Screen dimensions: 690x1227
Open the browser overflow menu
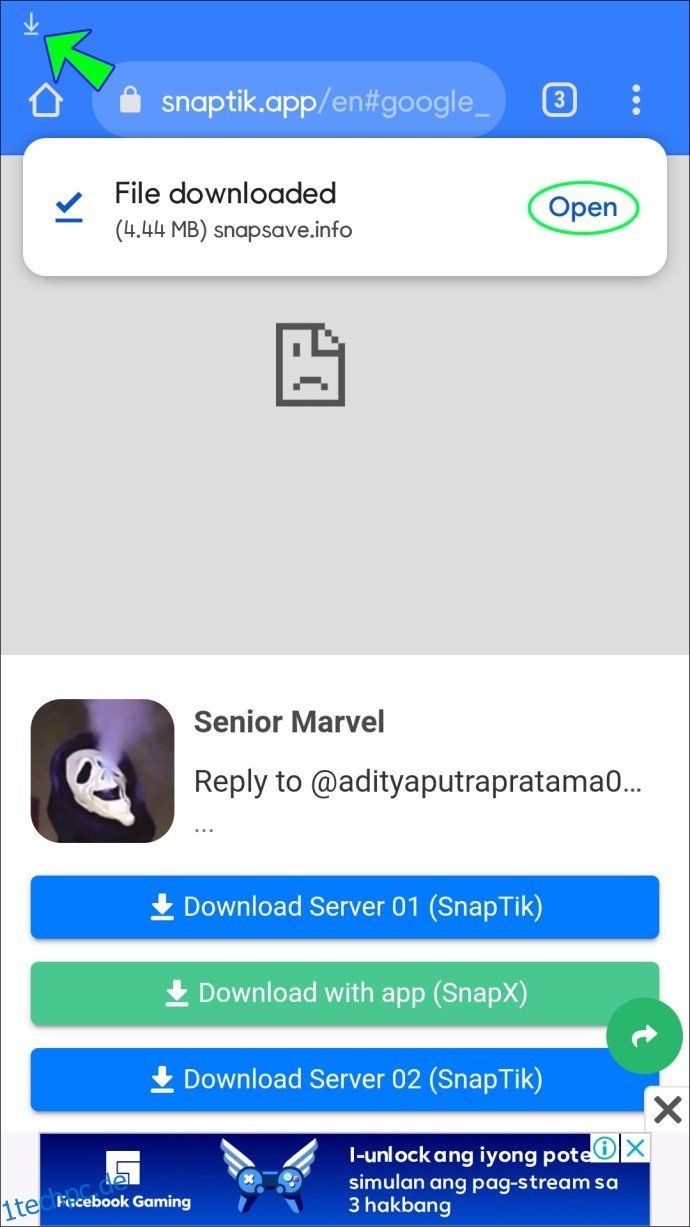636,100
